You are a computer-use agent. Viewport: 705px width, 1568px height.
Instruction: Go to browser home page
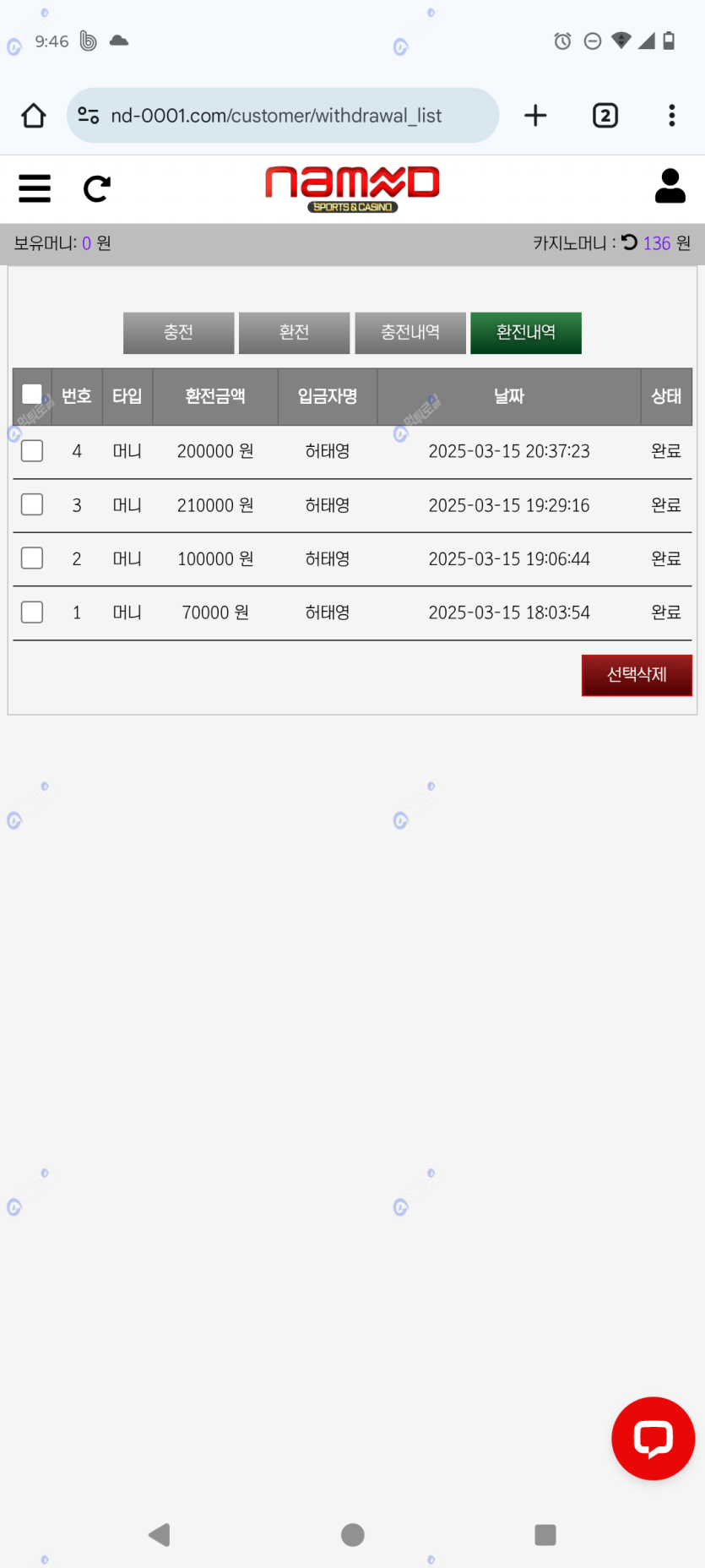34,116
